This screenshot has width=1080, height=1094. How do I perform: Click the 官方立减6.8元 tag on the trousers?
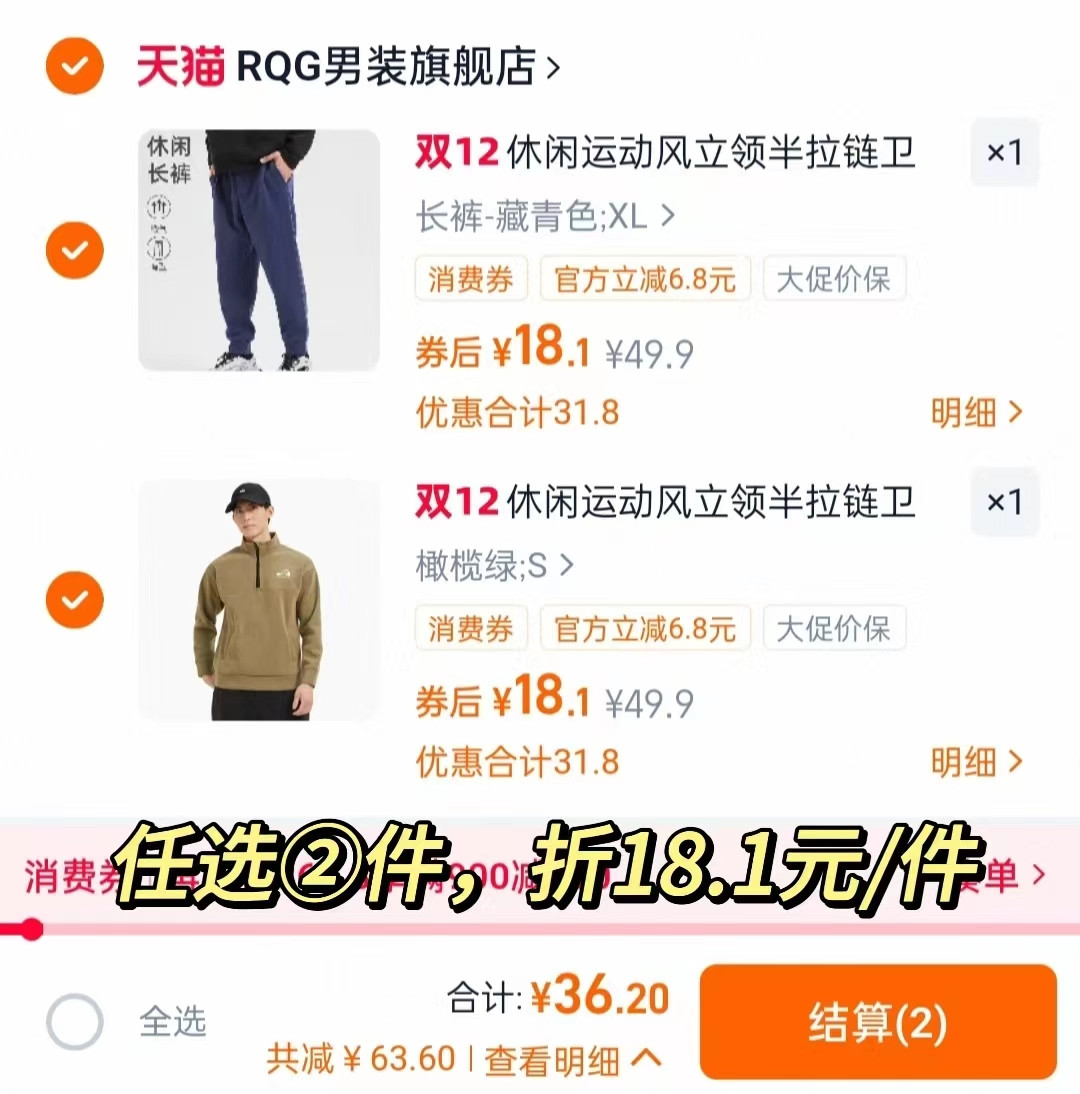644,279
